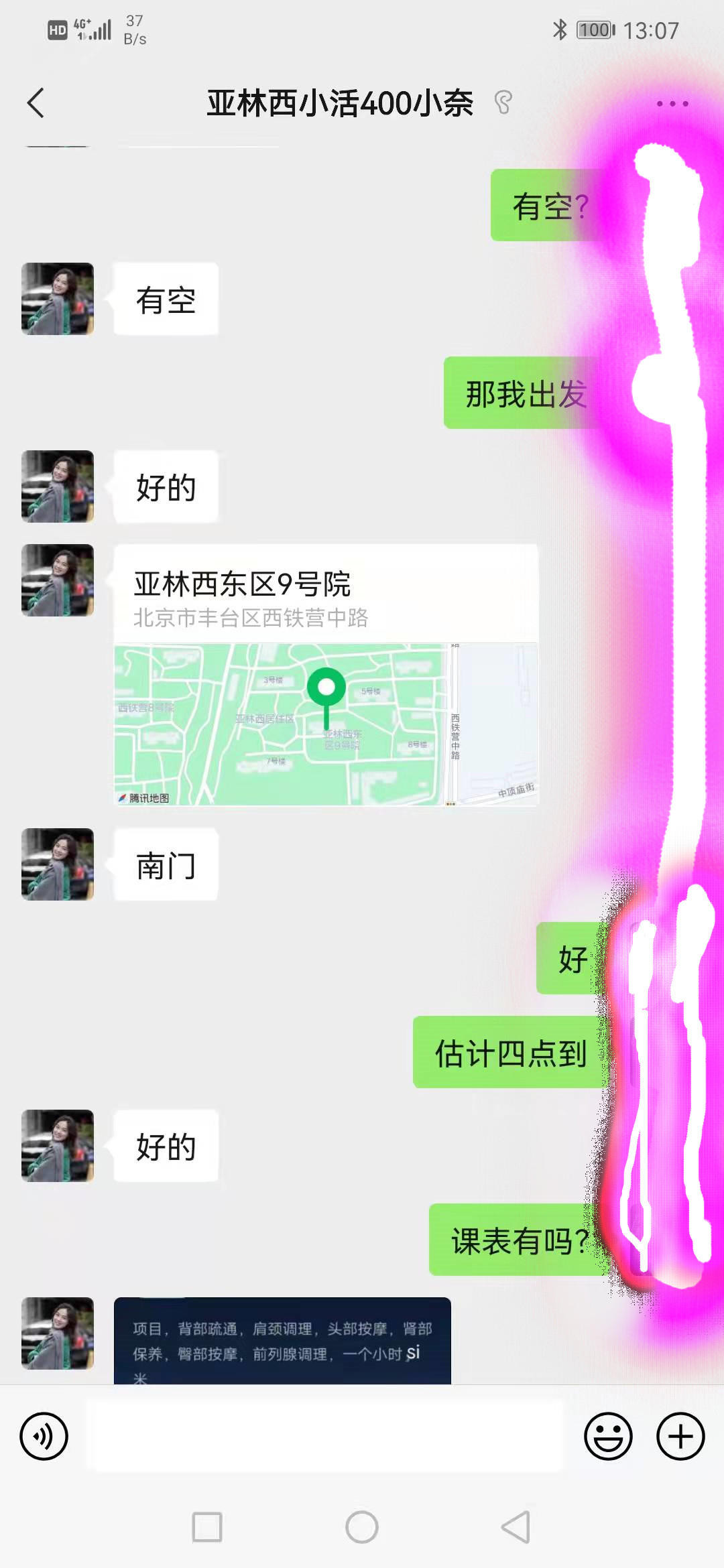Open contact avatar beside 南门 message
The image size is (724, 1568).
[x=58, y=864]
